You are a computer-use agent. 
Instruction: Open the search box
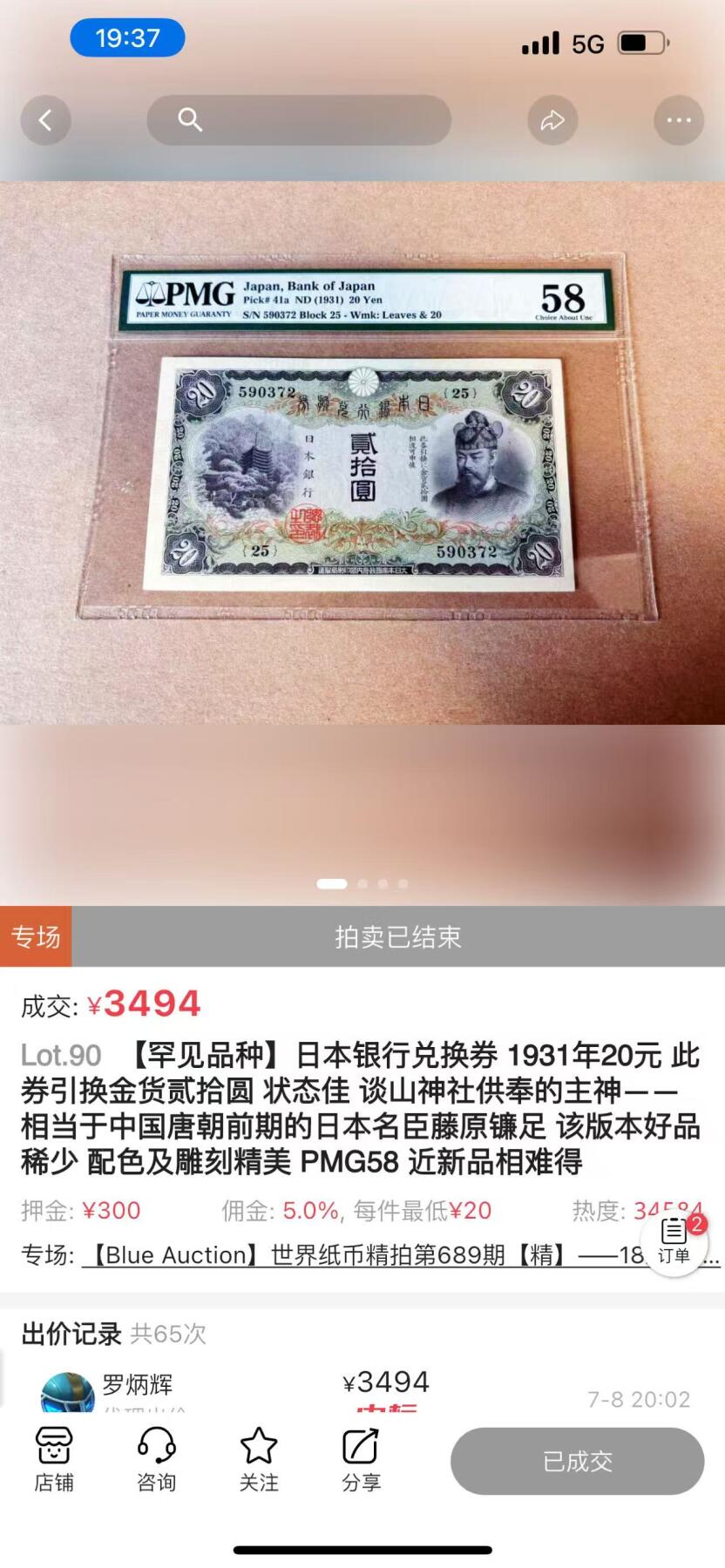tap(299, 120)
